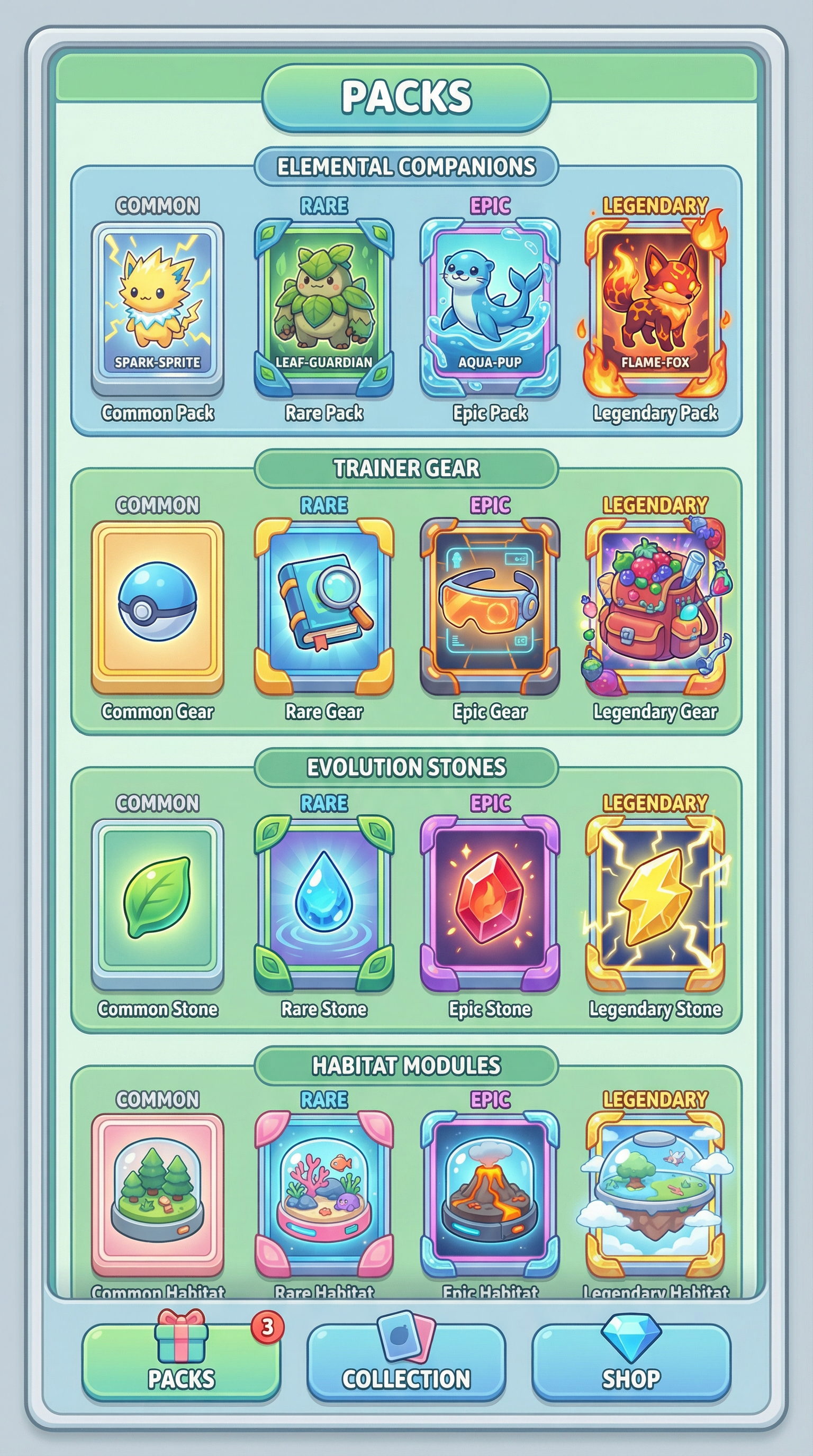The width and height of the screenshot is (813, 1456).
Task: Select the Rare Pack with Leaf-Guardian
Action: (324, 308)
